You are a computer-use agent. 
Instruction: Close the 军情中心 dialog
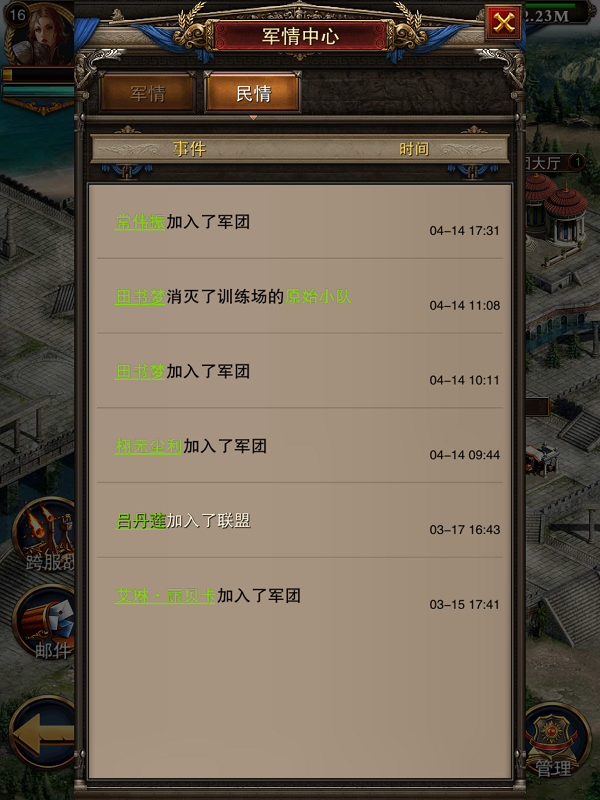pyautogui.click(x=504, y=22)
